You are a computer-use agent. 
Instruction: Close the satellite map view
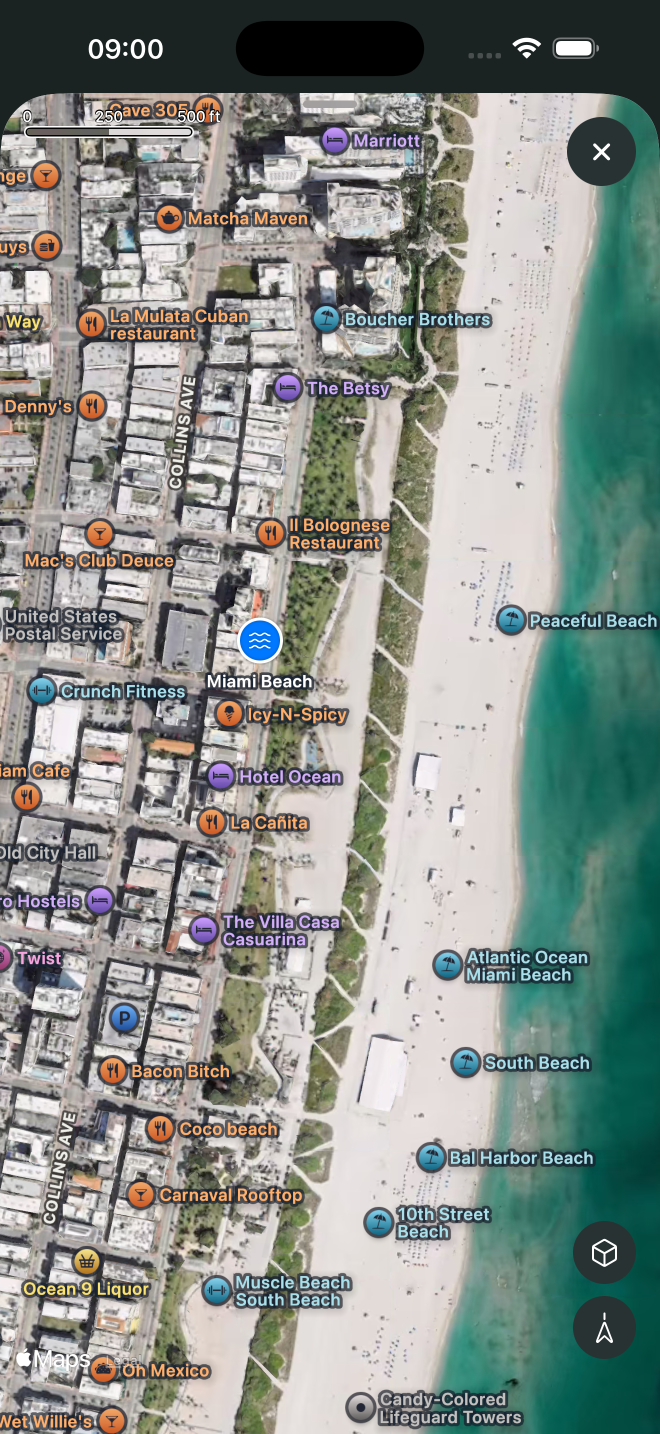[x=601, y=152]
